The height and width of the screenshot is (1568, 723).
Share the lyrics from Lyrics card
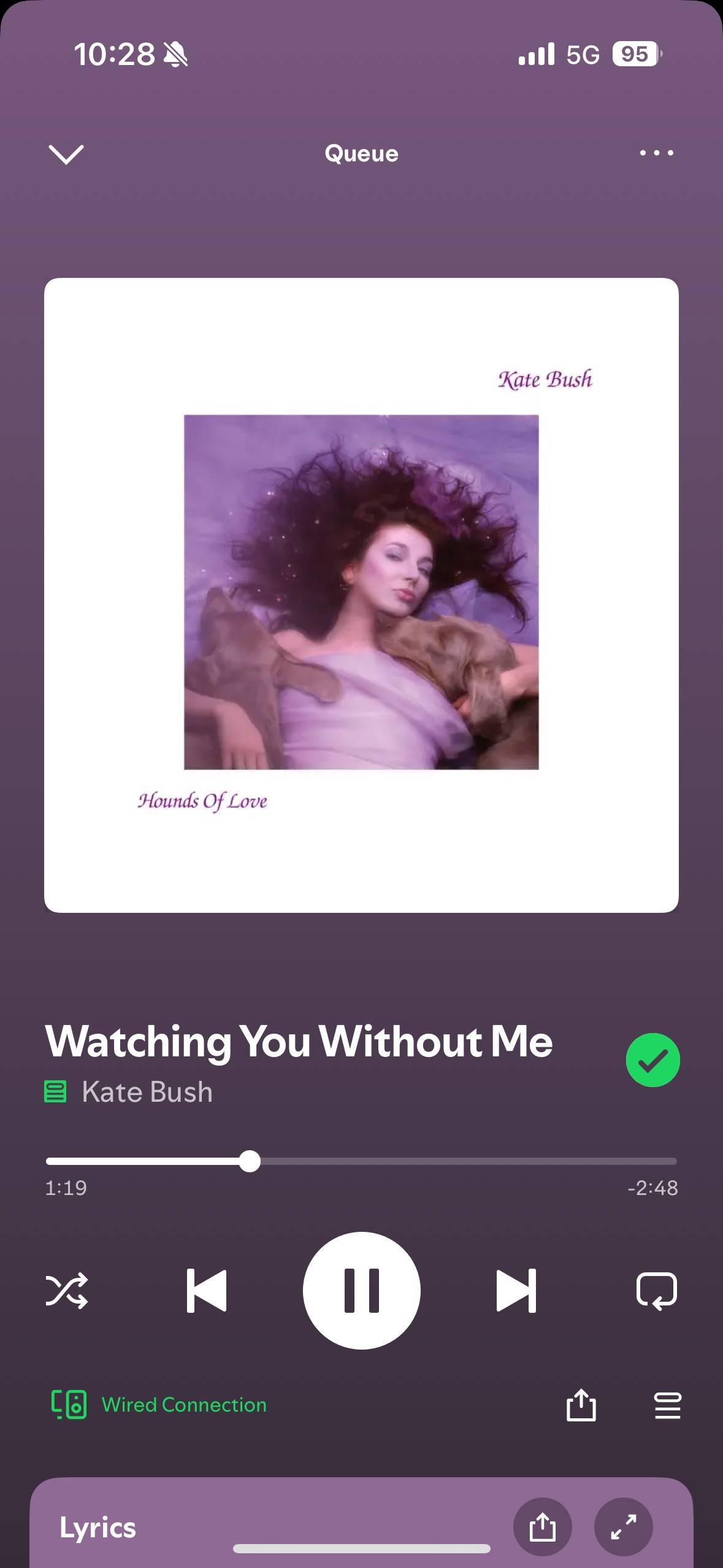(x=542, y=1527)
